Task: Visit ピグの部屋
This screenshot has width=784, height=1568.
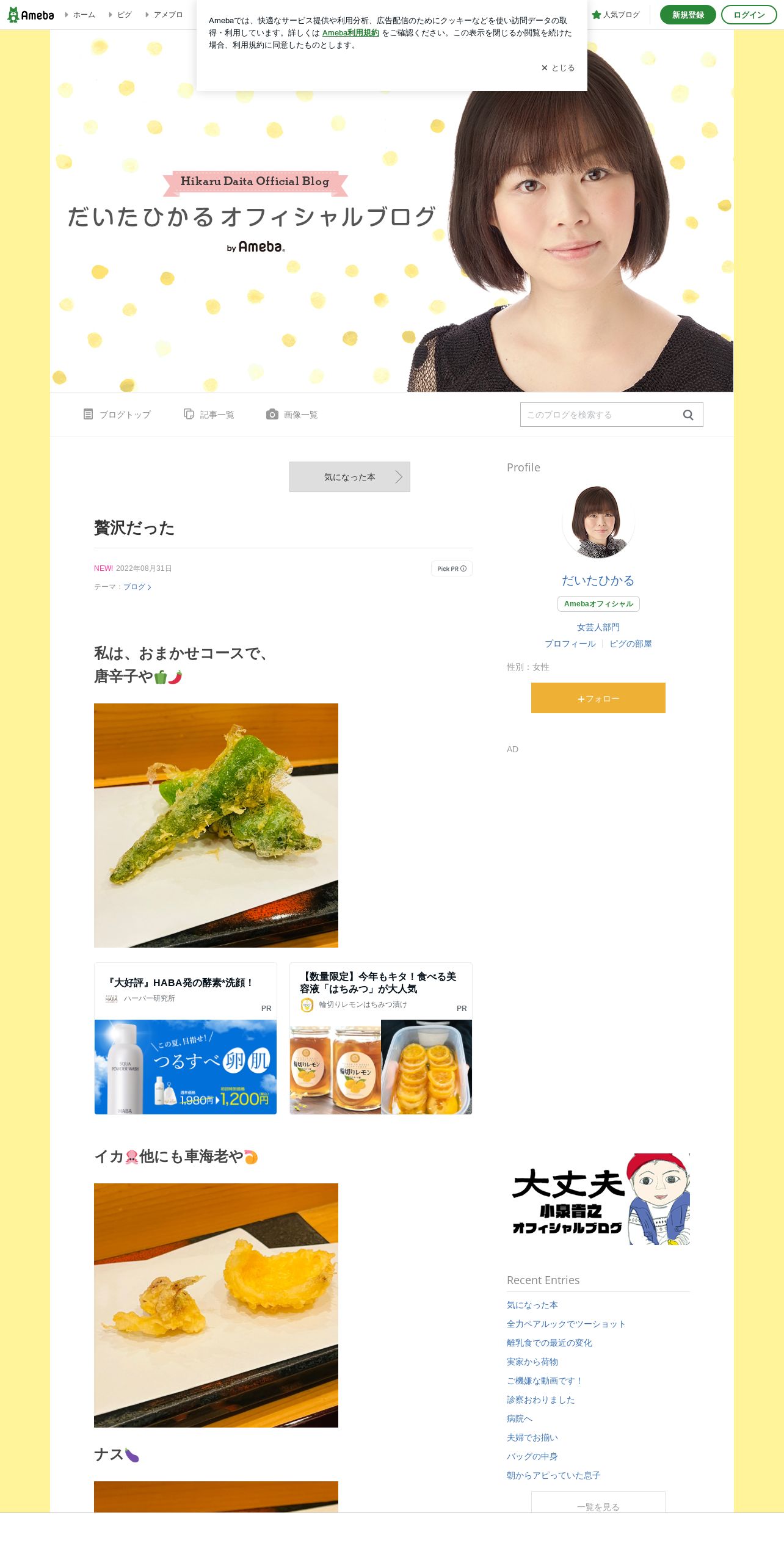Action: (x=630, y=644)
